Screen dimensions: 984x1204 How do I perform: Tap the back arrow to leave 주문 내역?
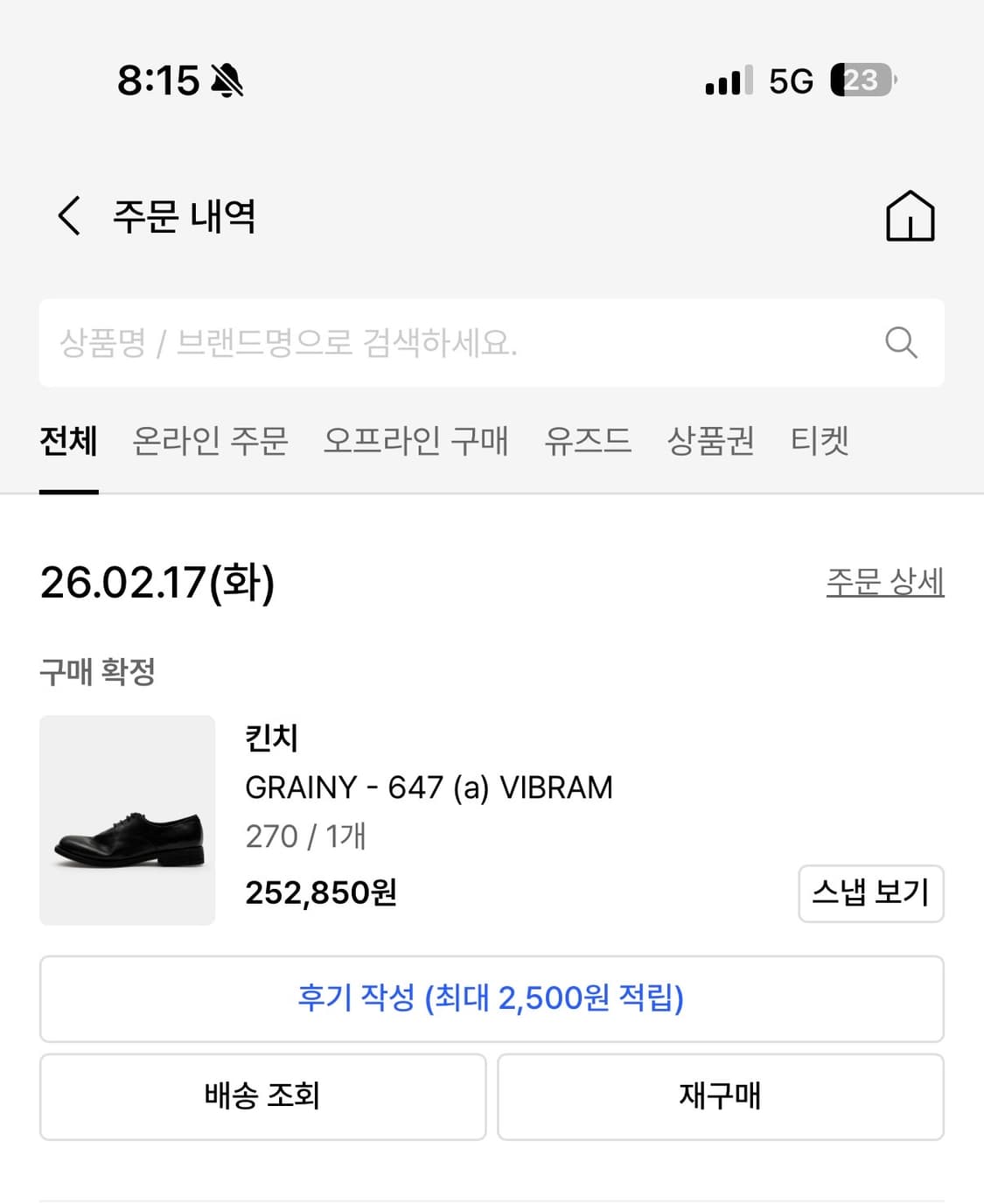[68, 216]
